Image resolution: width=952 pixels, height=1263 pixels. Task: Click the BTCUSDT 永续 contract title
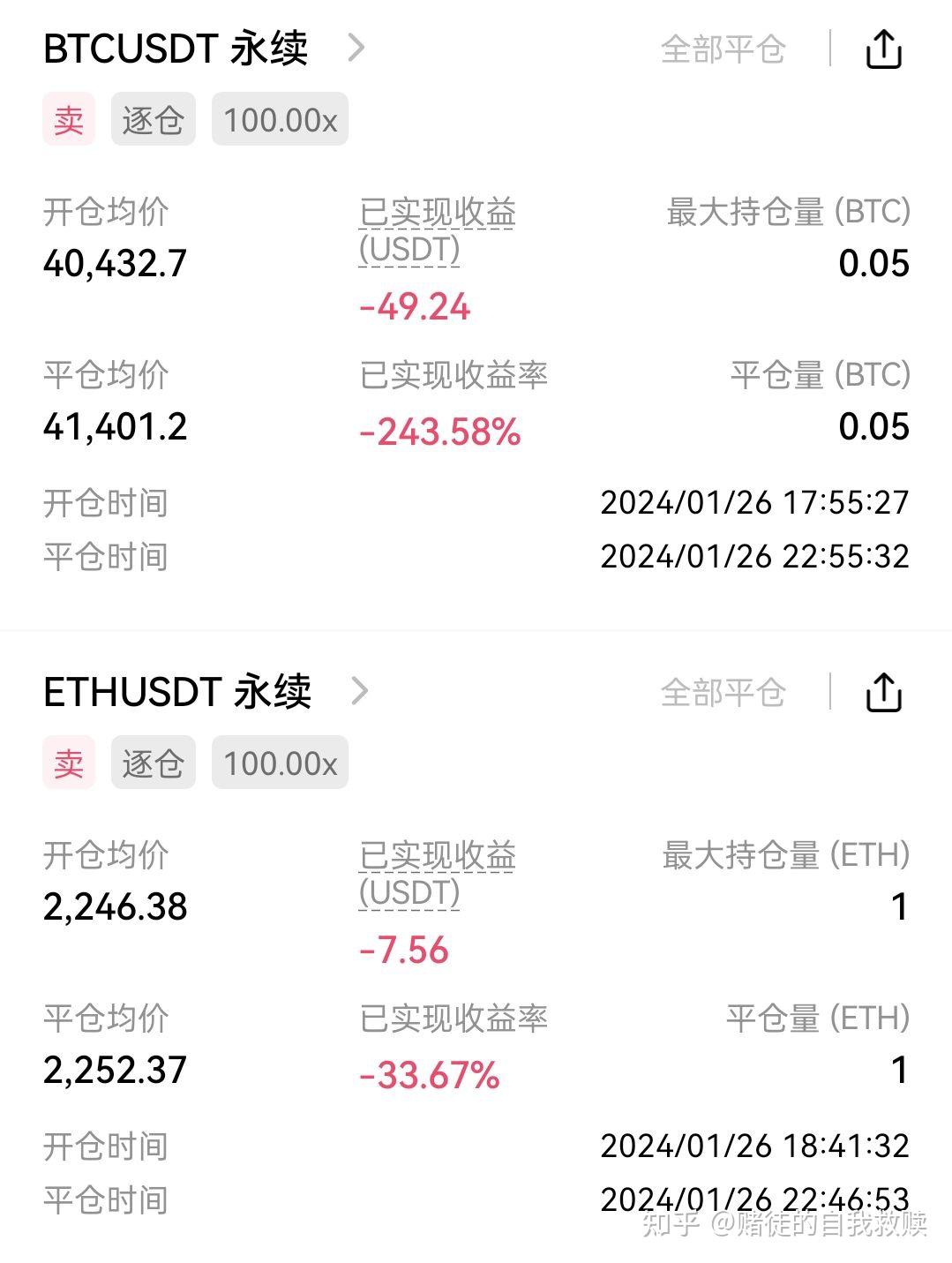[x=176, y=49]
